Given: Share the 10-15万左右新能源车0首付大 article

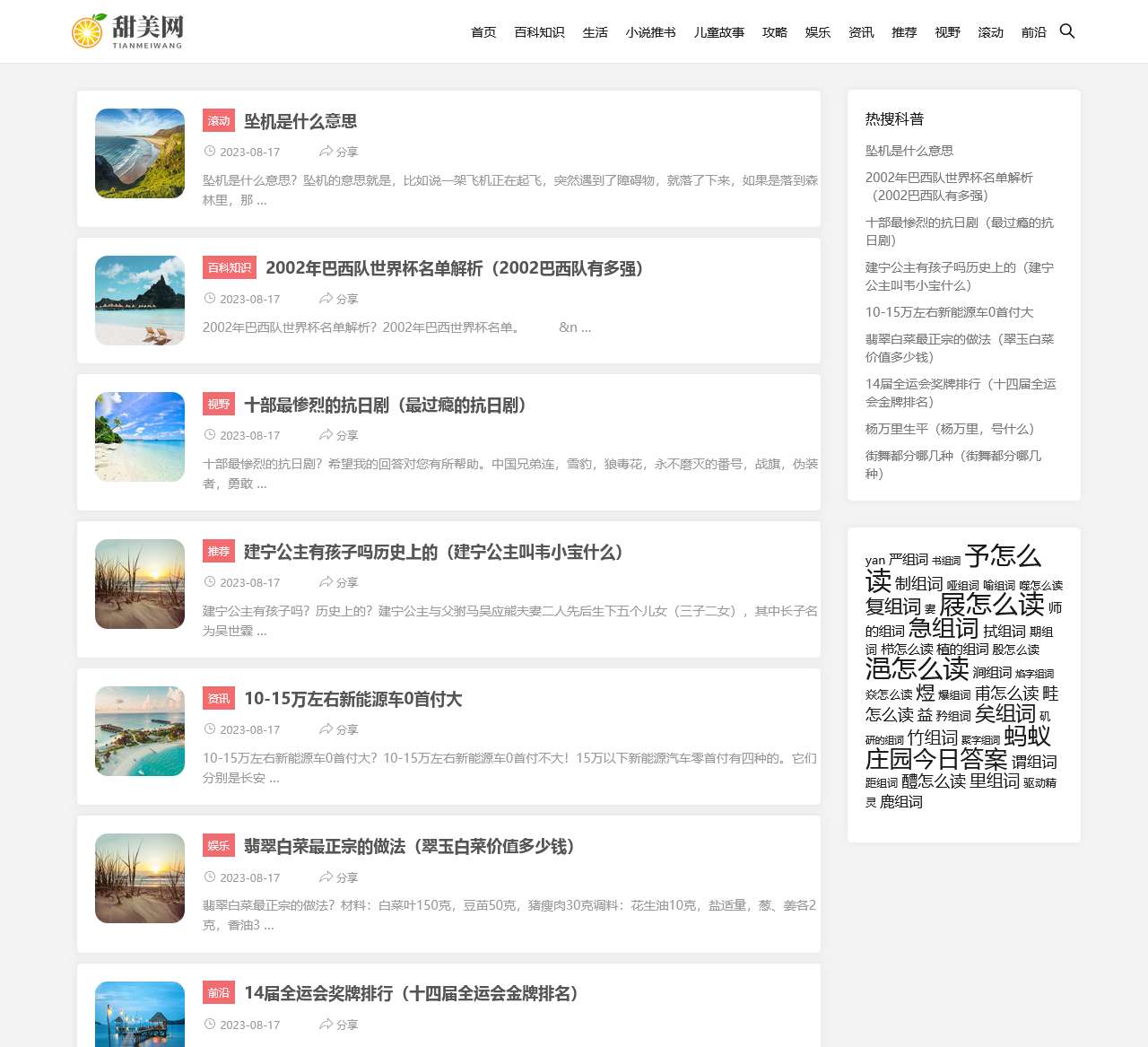Looking at the screenshot, I should click(x=339, y=729).
